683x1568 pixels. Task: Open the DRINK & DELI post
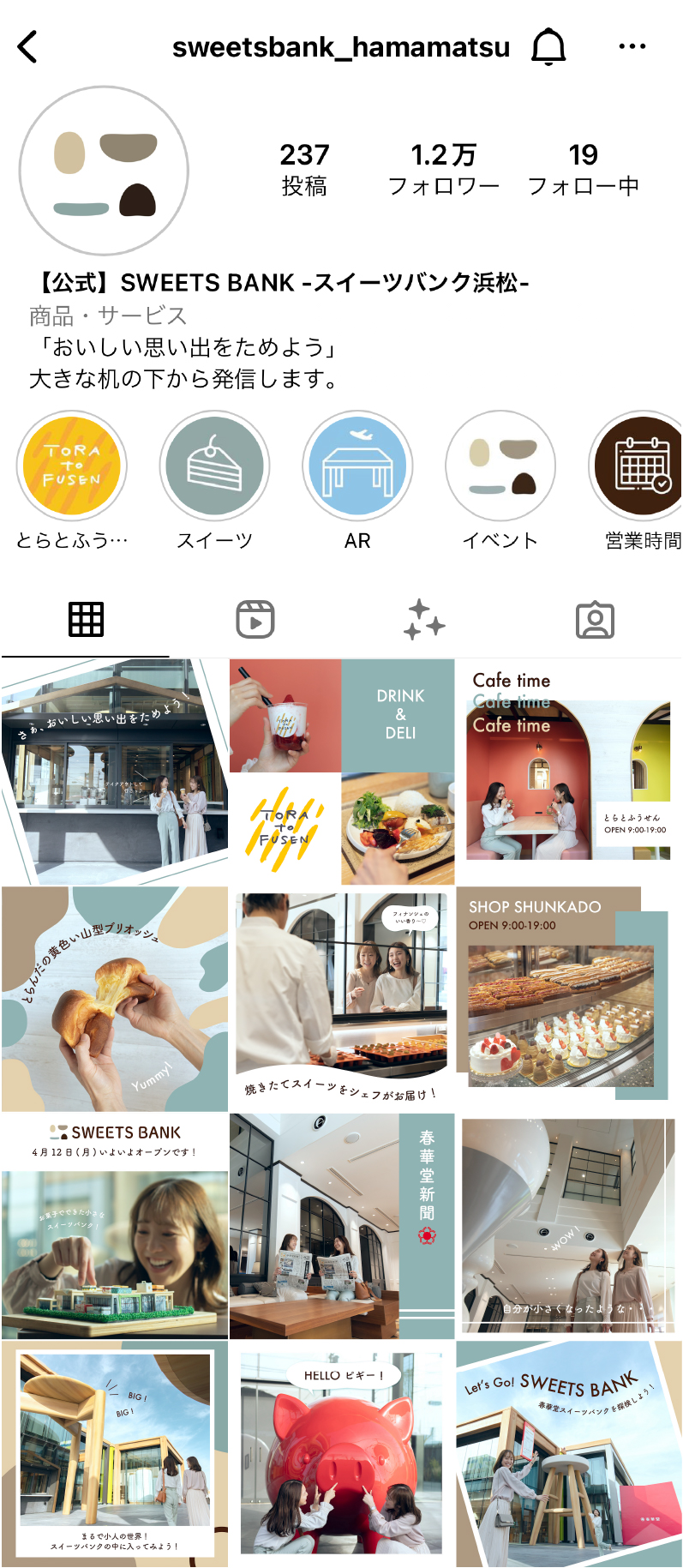point(342,772)
